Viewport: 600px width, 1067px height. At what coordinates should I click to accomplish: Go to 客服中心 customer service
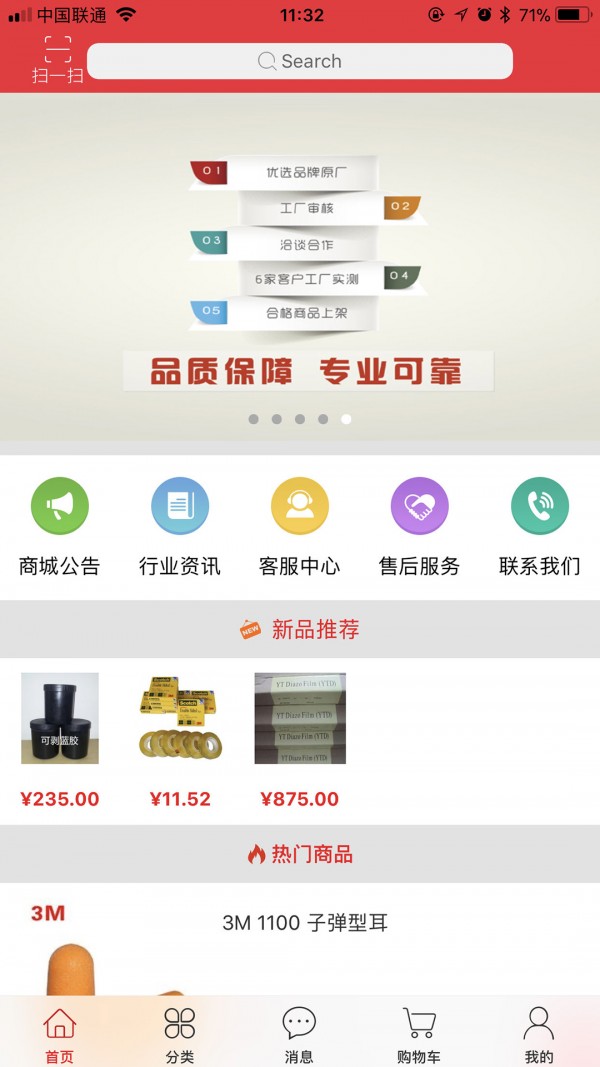(300, 526)
